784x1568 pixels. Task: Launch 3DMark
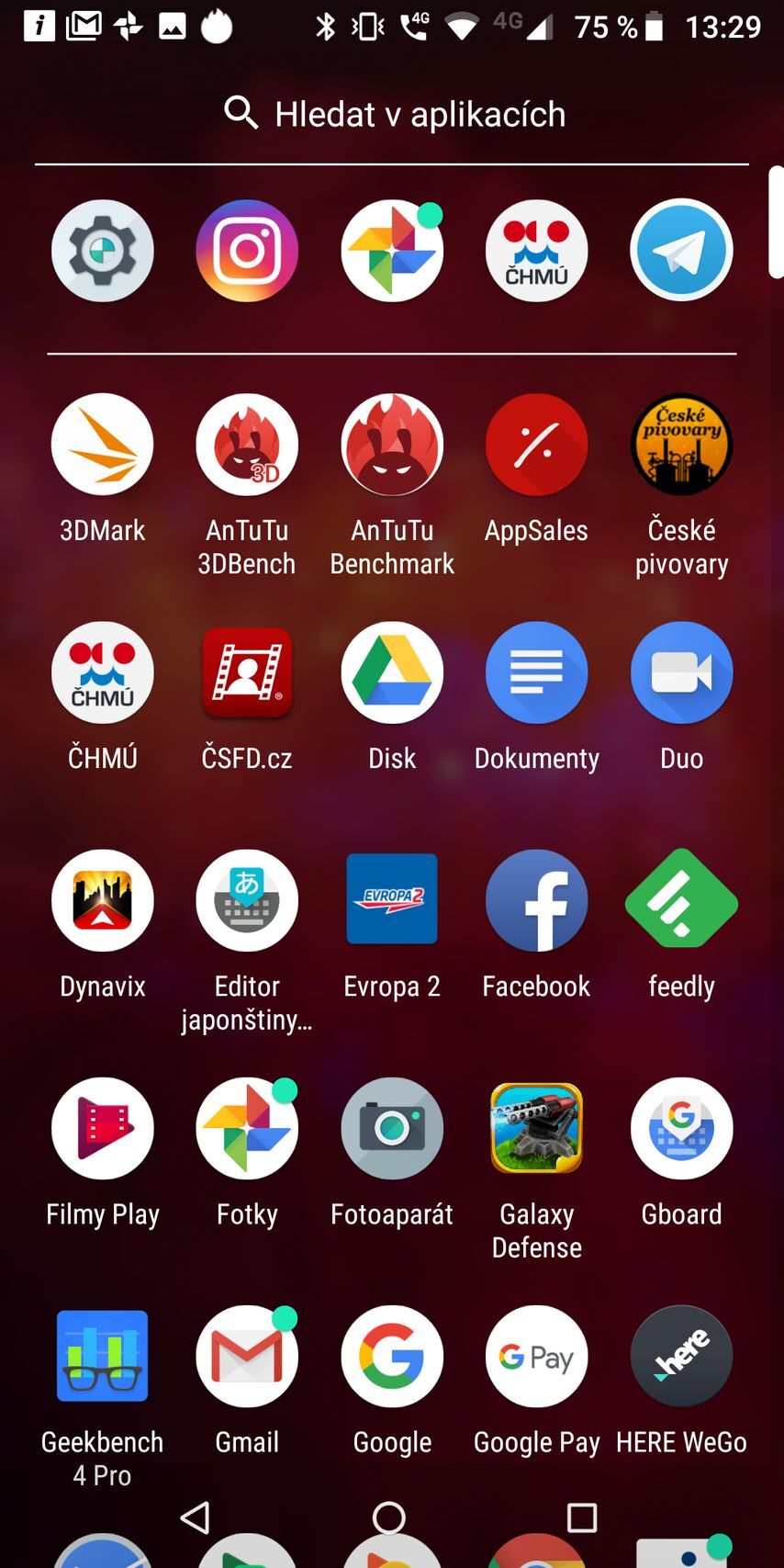tap(102, 445)
